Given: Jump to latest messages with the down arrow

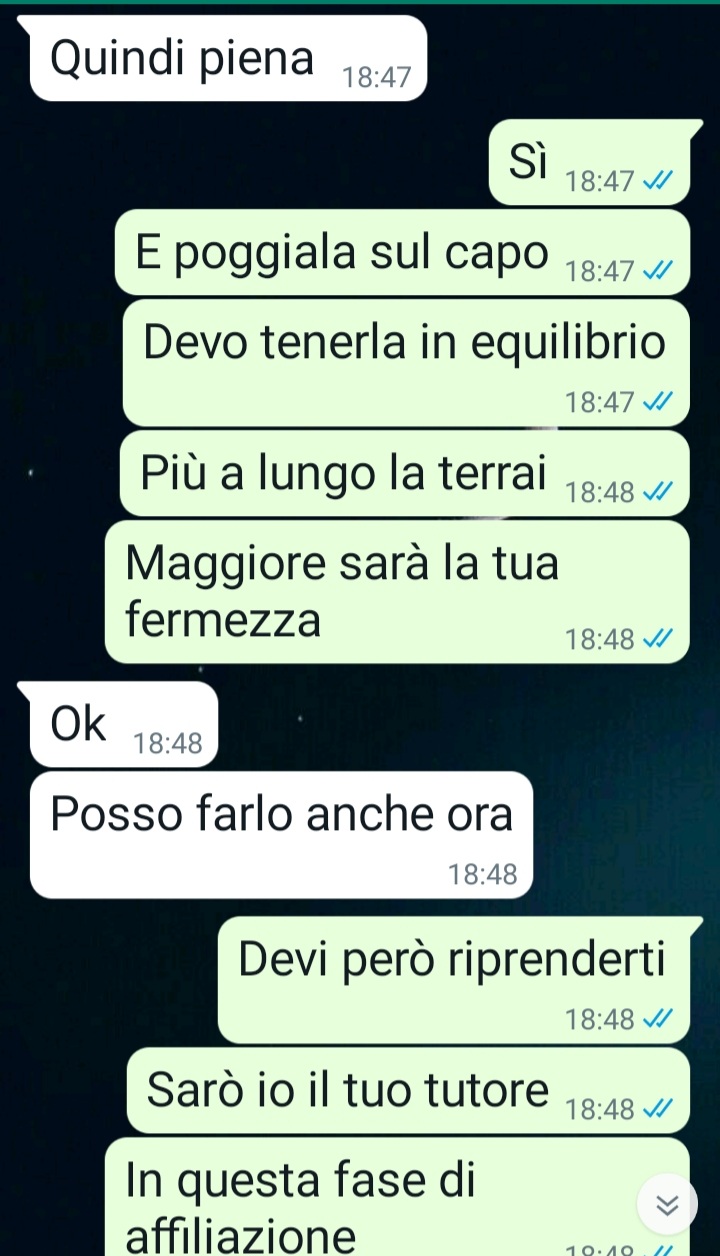Looking at the screenshot, I should [x=667, y=1205].
